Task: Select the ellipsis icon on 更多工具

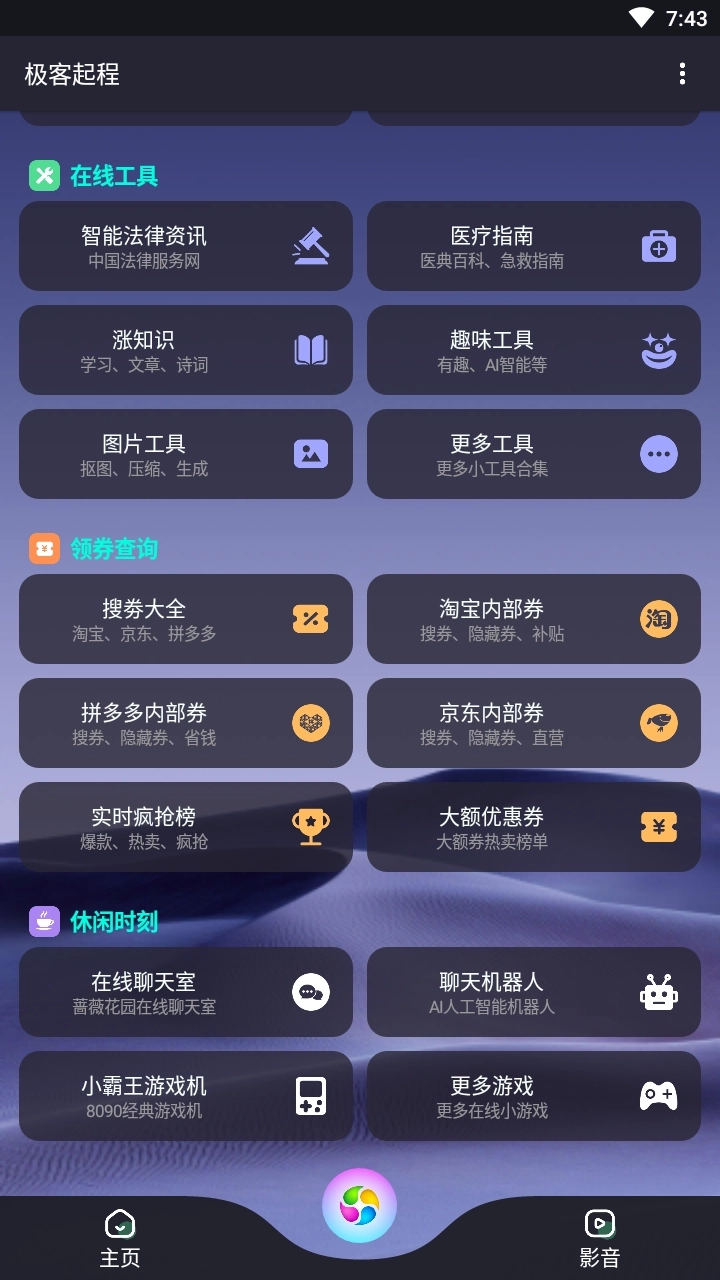Action: [x=658, y=453]
